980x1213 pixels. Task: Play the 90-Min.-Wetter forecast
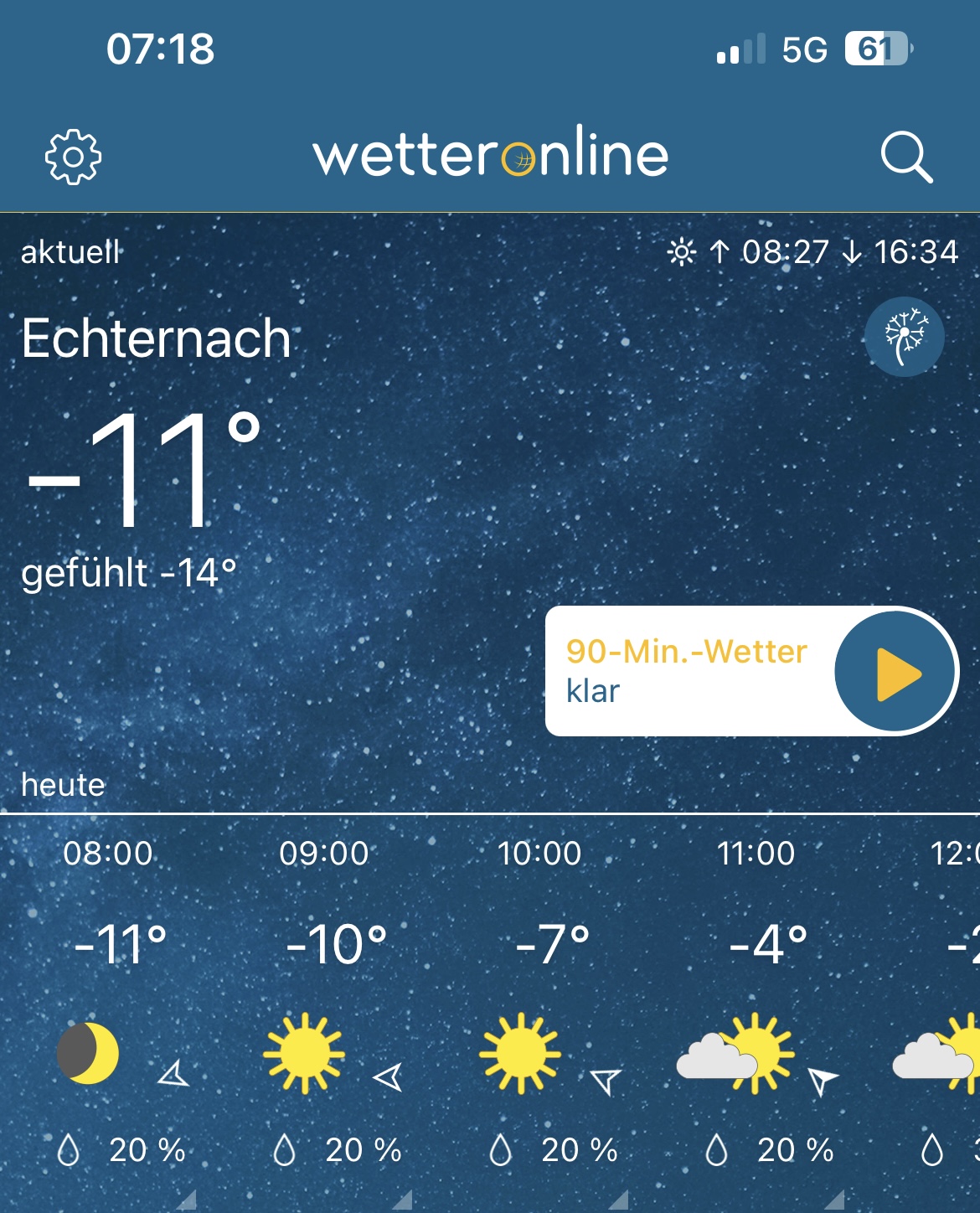click(x=895, y=672)
